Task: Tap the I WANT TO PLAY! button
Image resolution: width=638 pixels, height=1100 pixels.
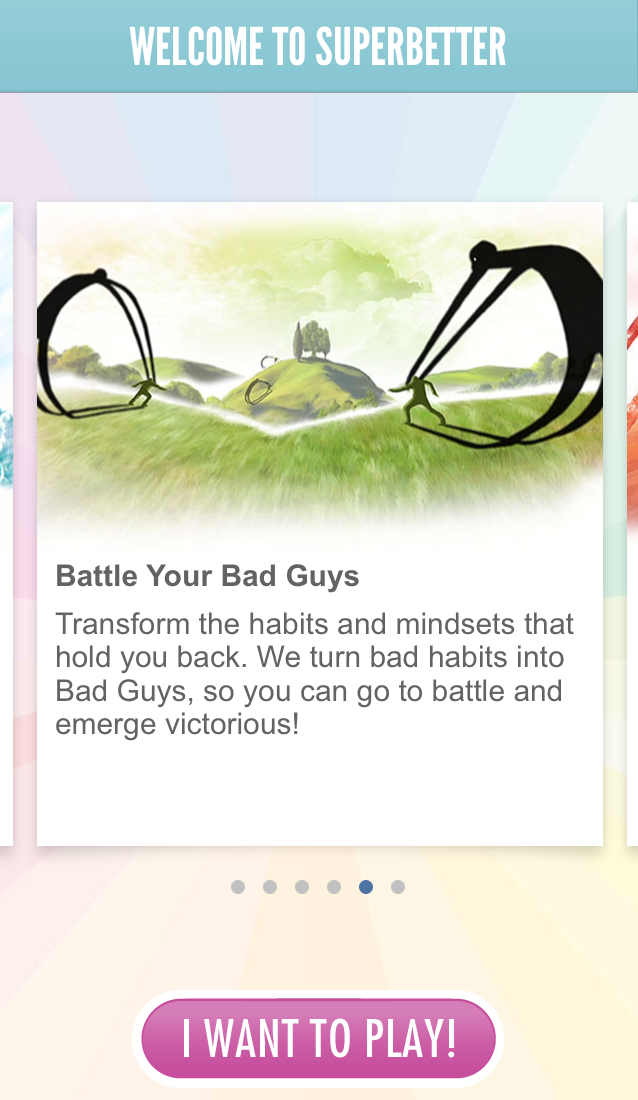Action: click(319, 1038)
